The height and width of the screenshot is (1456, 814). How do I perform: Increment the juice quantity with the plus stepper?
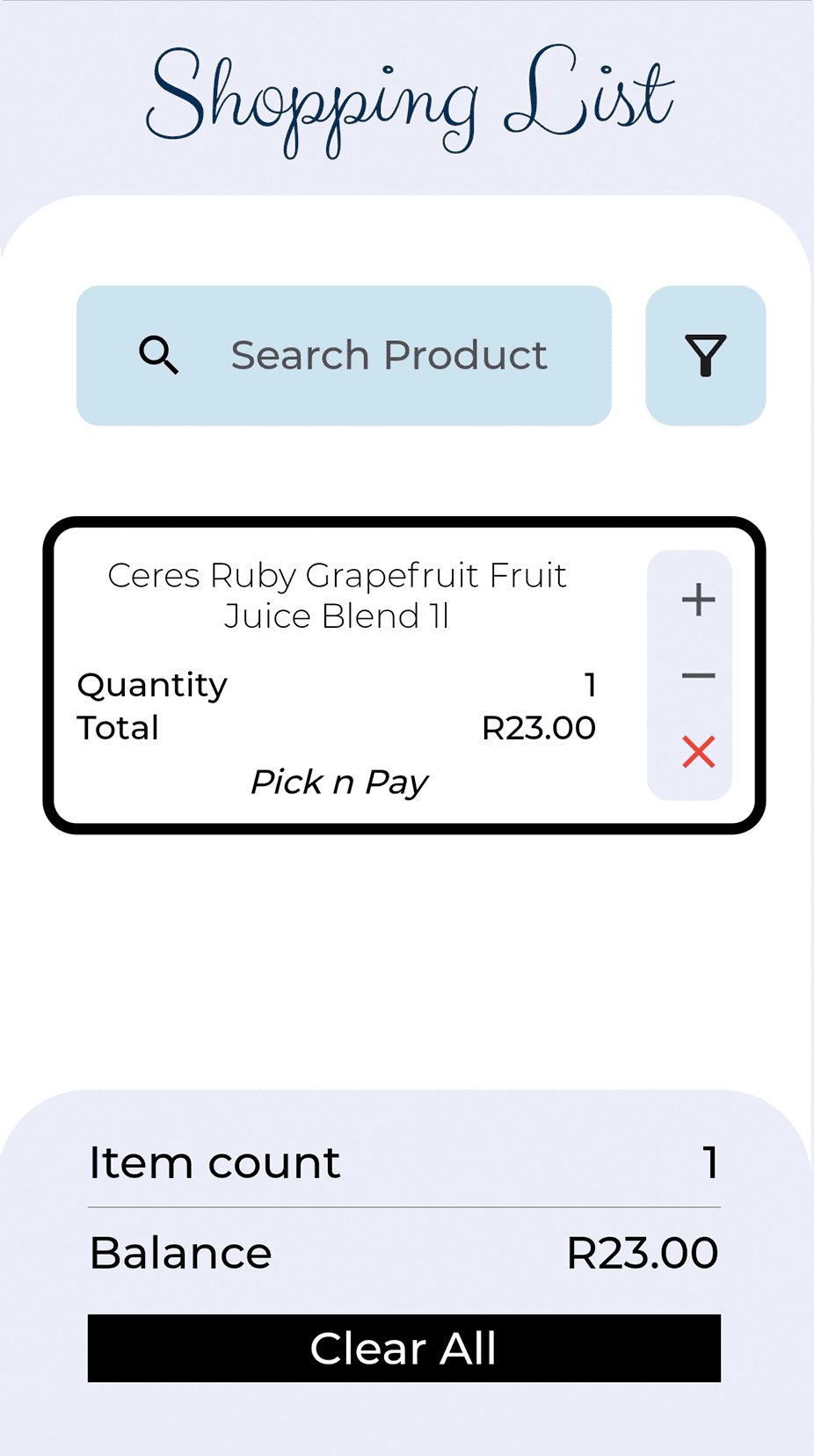(x=697, y=599)
